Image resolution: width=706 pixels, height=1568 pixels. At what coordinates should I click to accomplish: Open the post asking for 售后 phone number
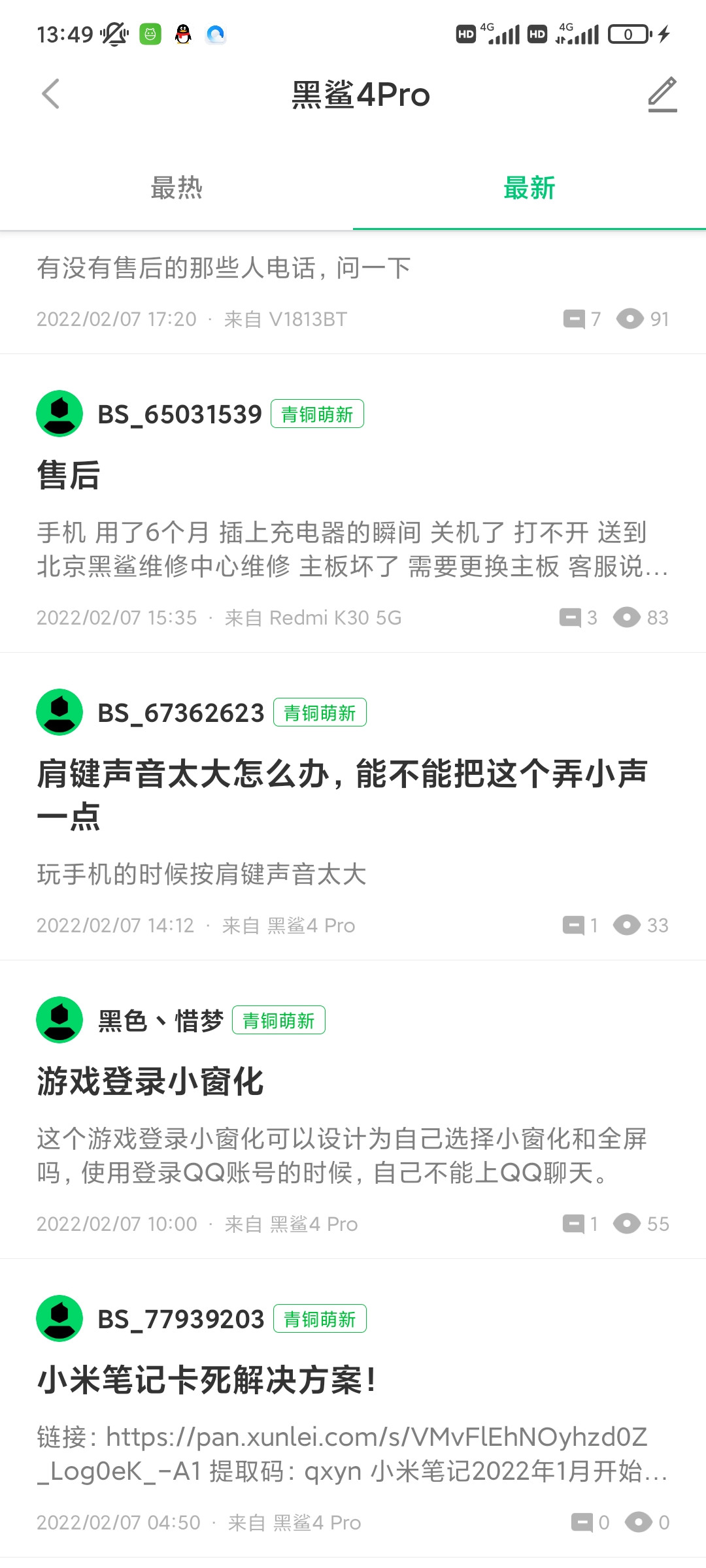pos(224,268)
